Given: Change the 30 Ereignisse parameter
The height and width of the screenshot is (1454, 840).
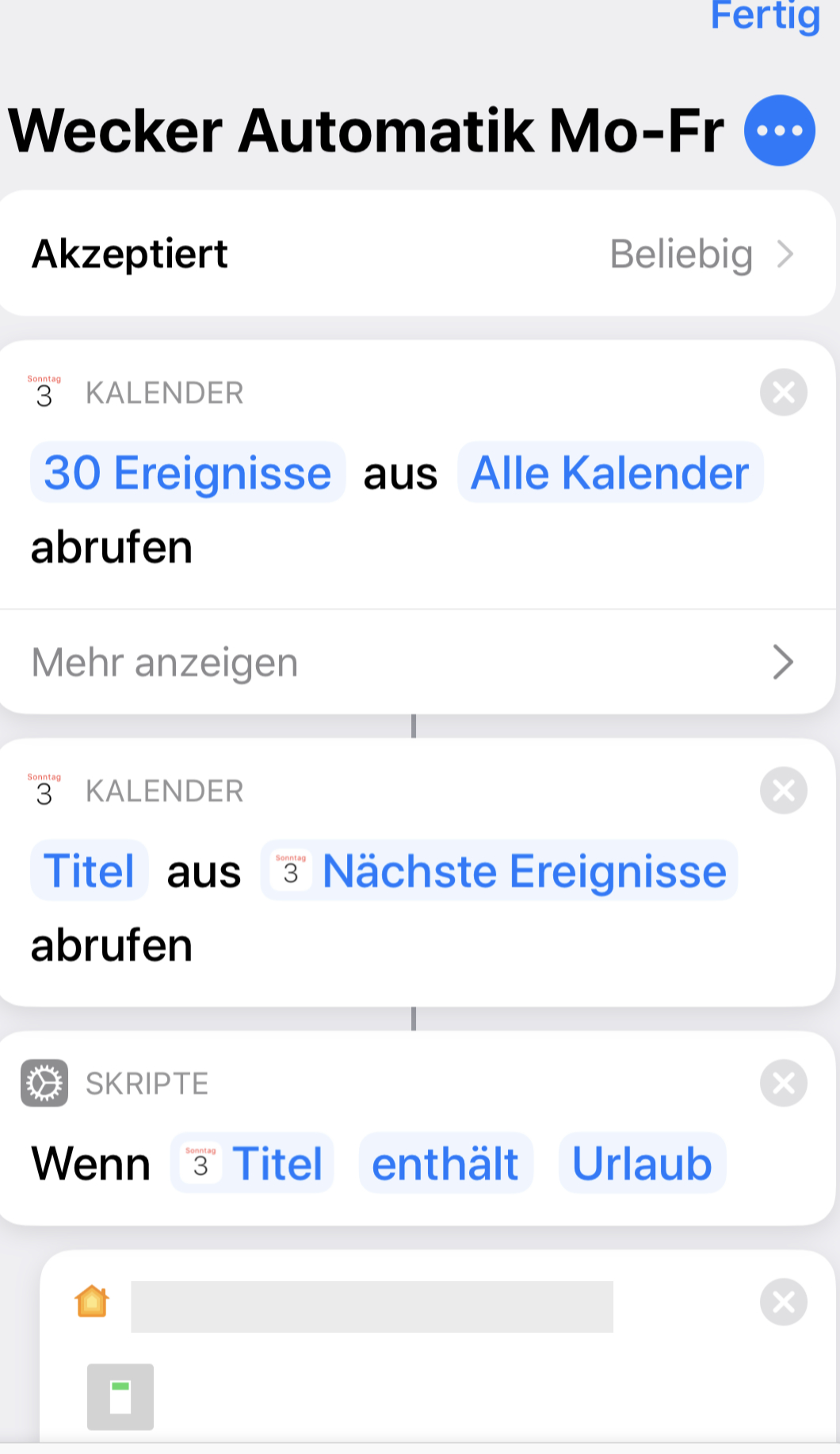Looking at the screenshot, I should point(188,473).
